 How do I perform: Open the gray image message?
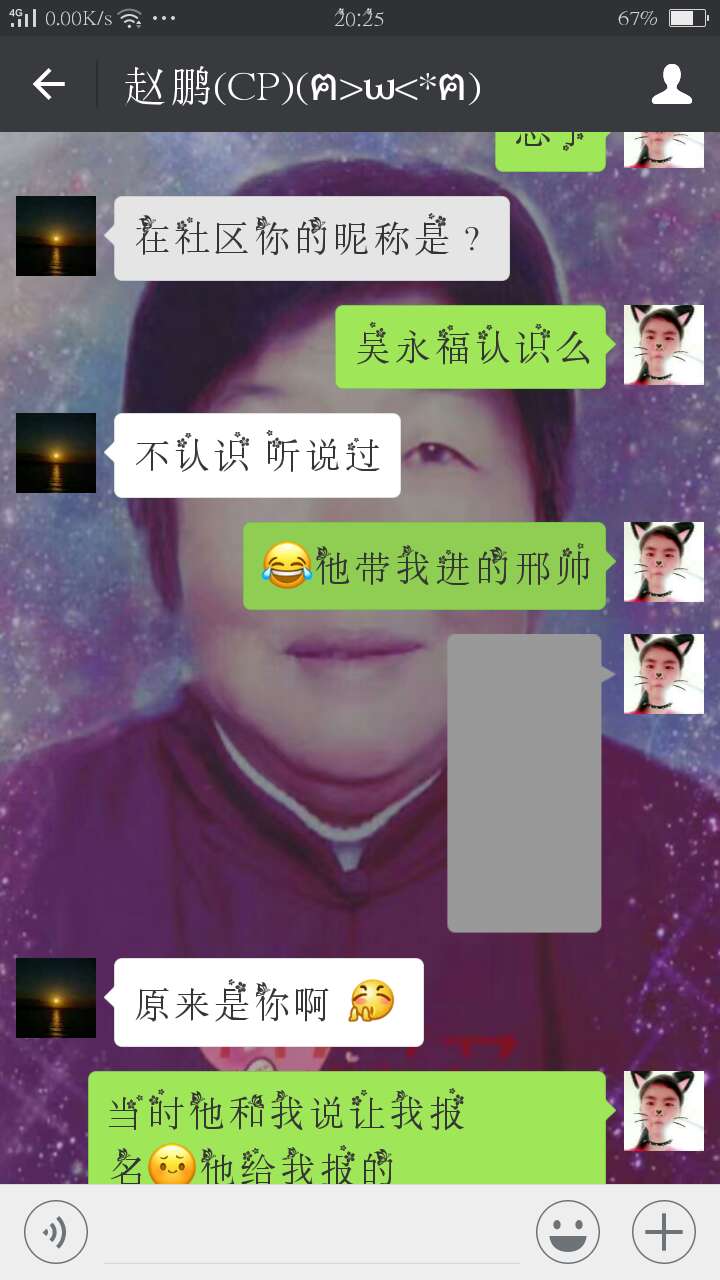pos(524,783)
